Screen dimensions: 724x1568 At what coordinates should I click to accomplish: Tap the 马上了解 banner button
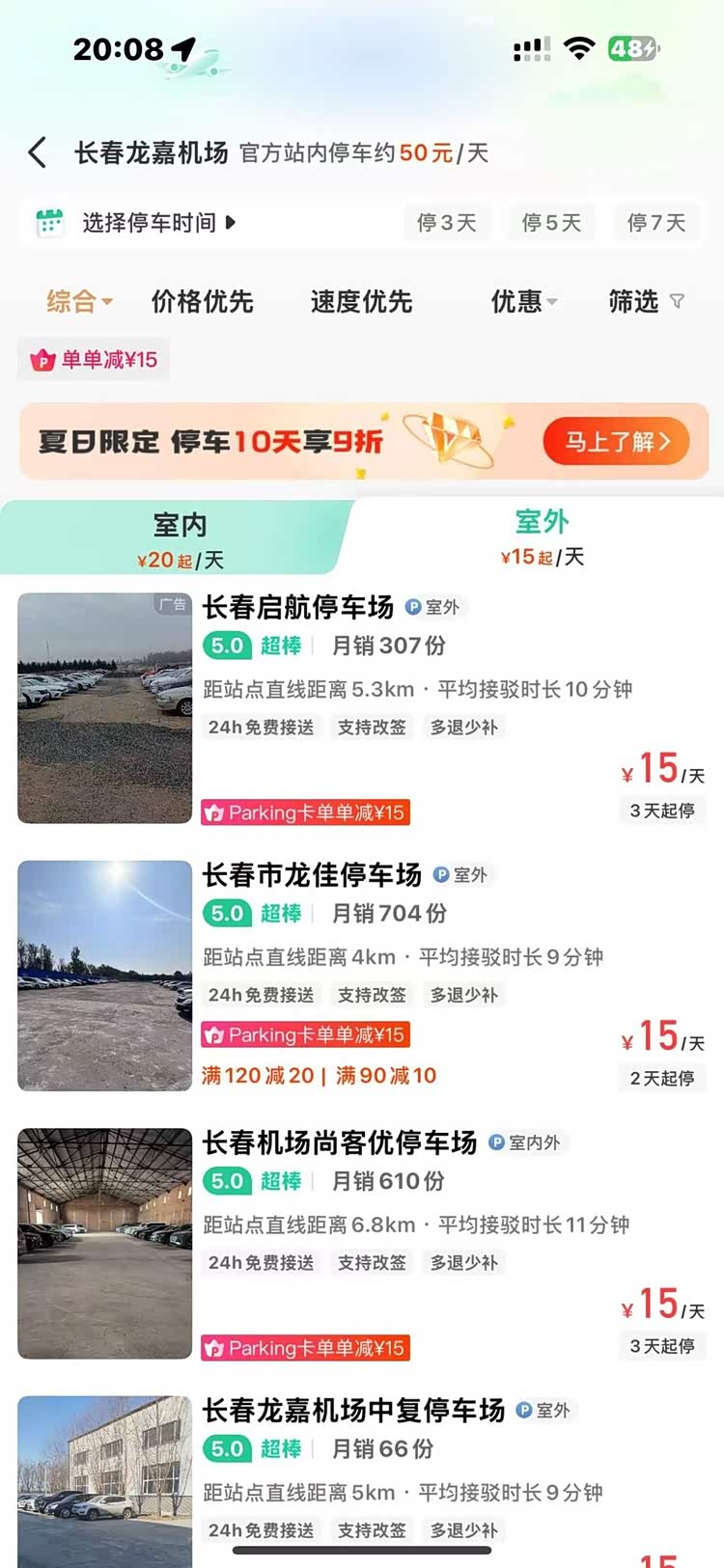click(616, 442)
